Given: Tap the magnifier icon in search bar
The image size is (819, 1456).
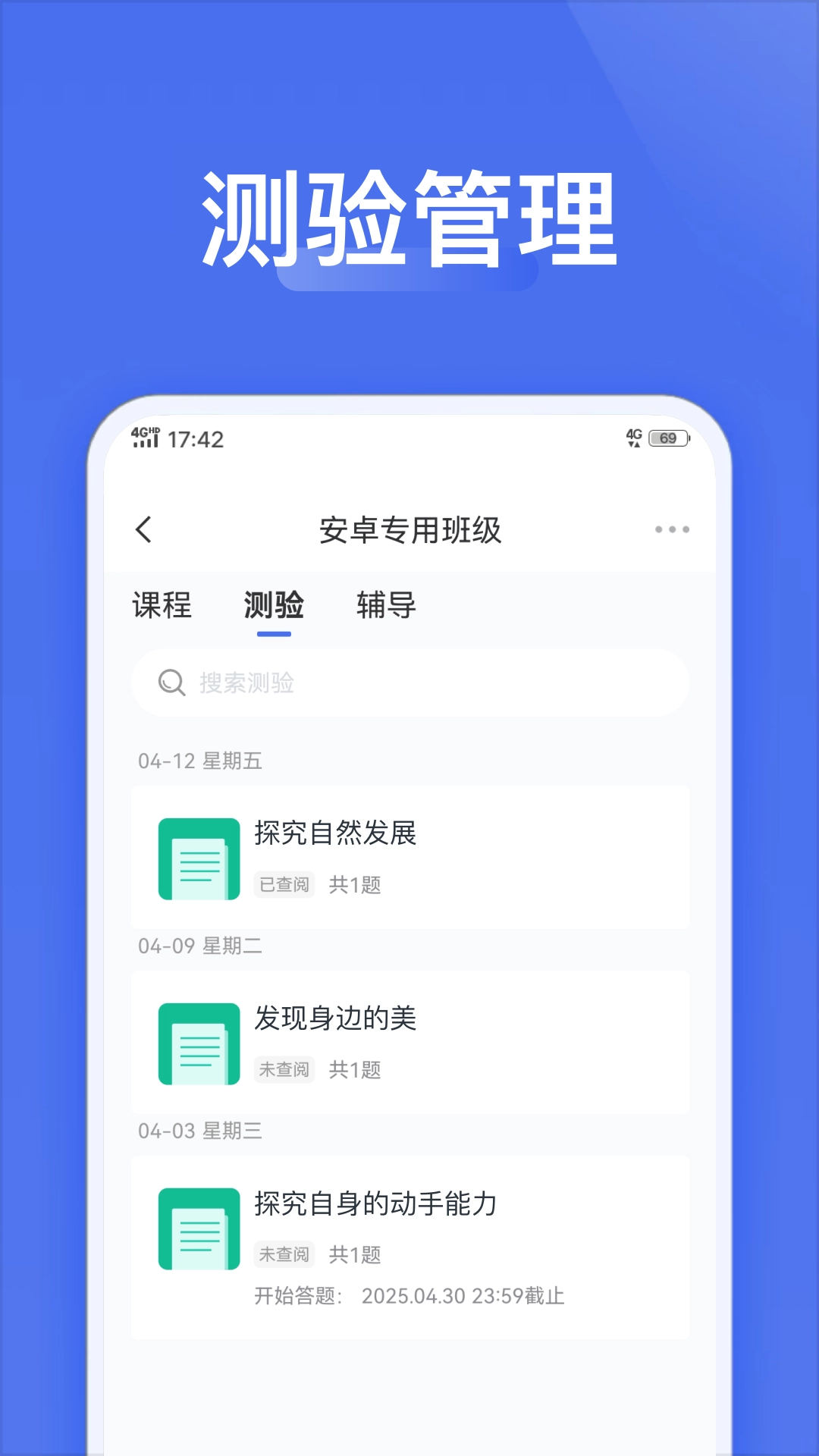Looking at the screenshot, I should 173,682.
